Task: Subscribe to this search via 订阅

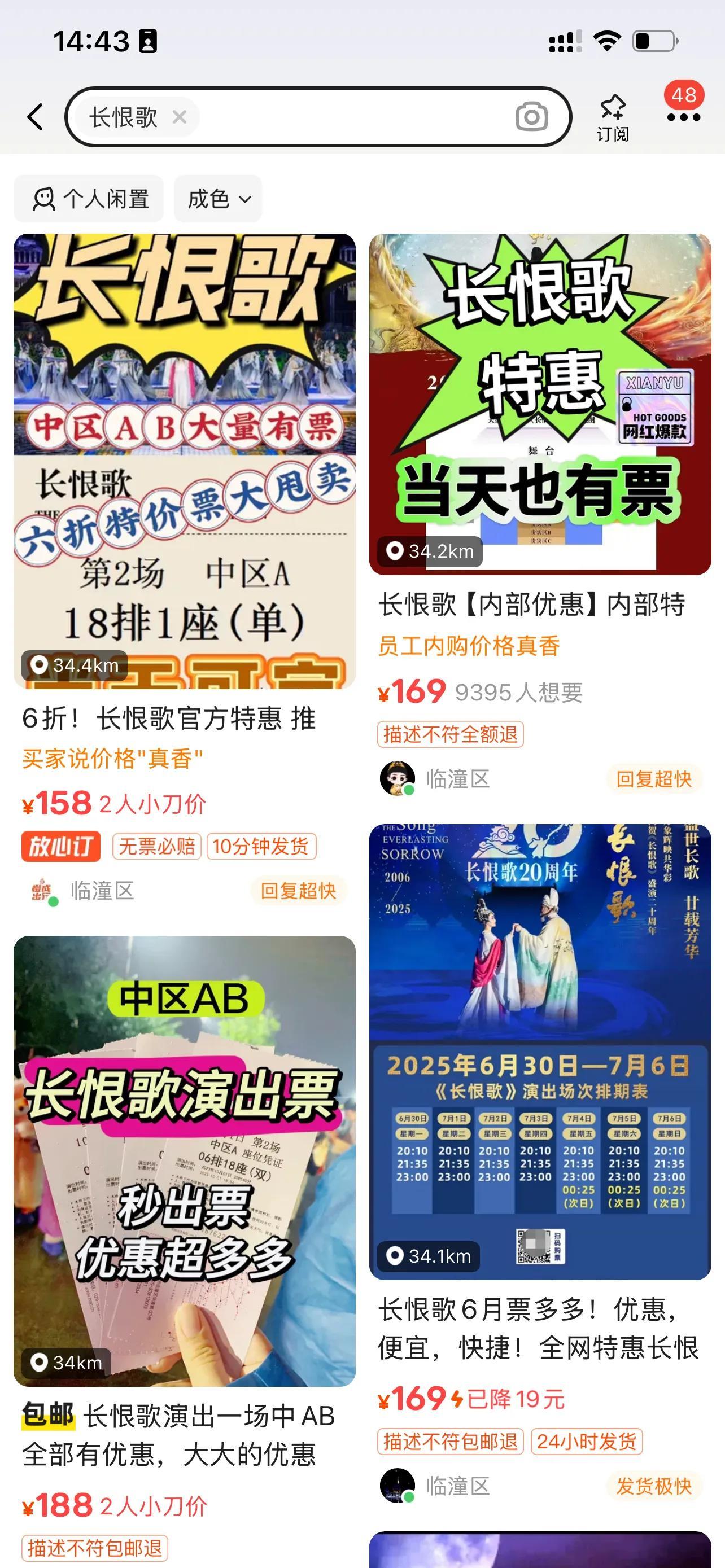Action: (x=613, y=118)
